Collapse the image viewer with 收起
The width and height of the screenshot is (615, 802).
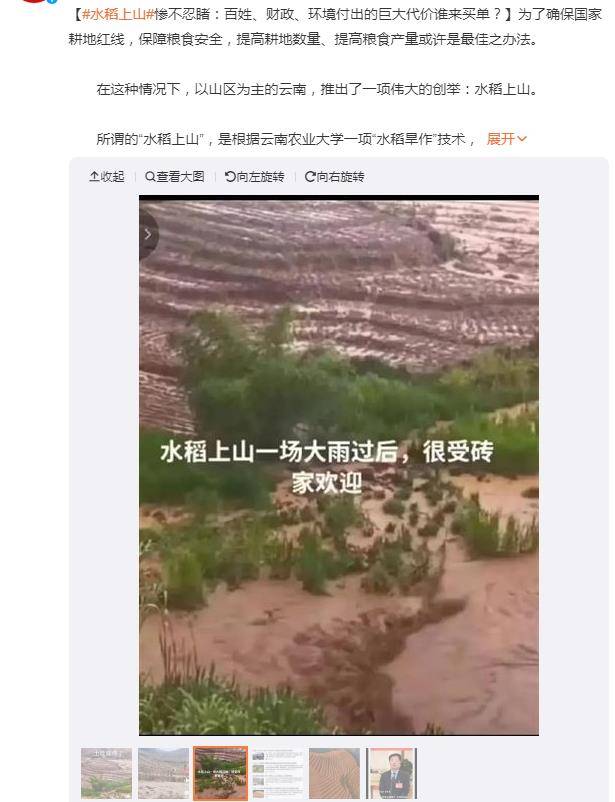(x=107, y=176)
